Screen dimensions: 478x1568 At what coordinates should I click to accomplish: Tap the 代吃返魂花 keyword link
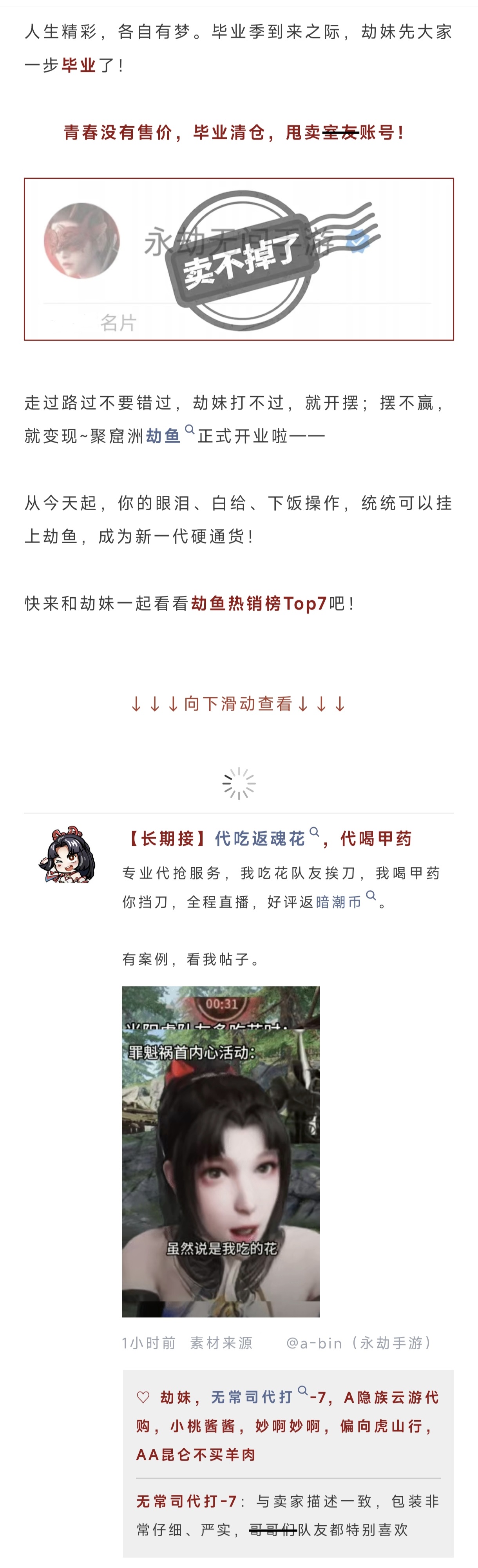tap(260, 838)
